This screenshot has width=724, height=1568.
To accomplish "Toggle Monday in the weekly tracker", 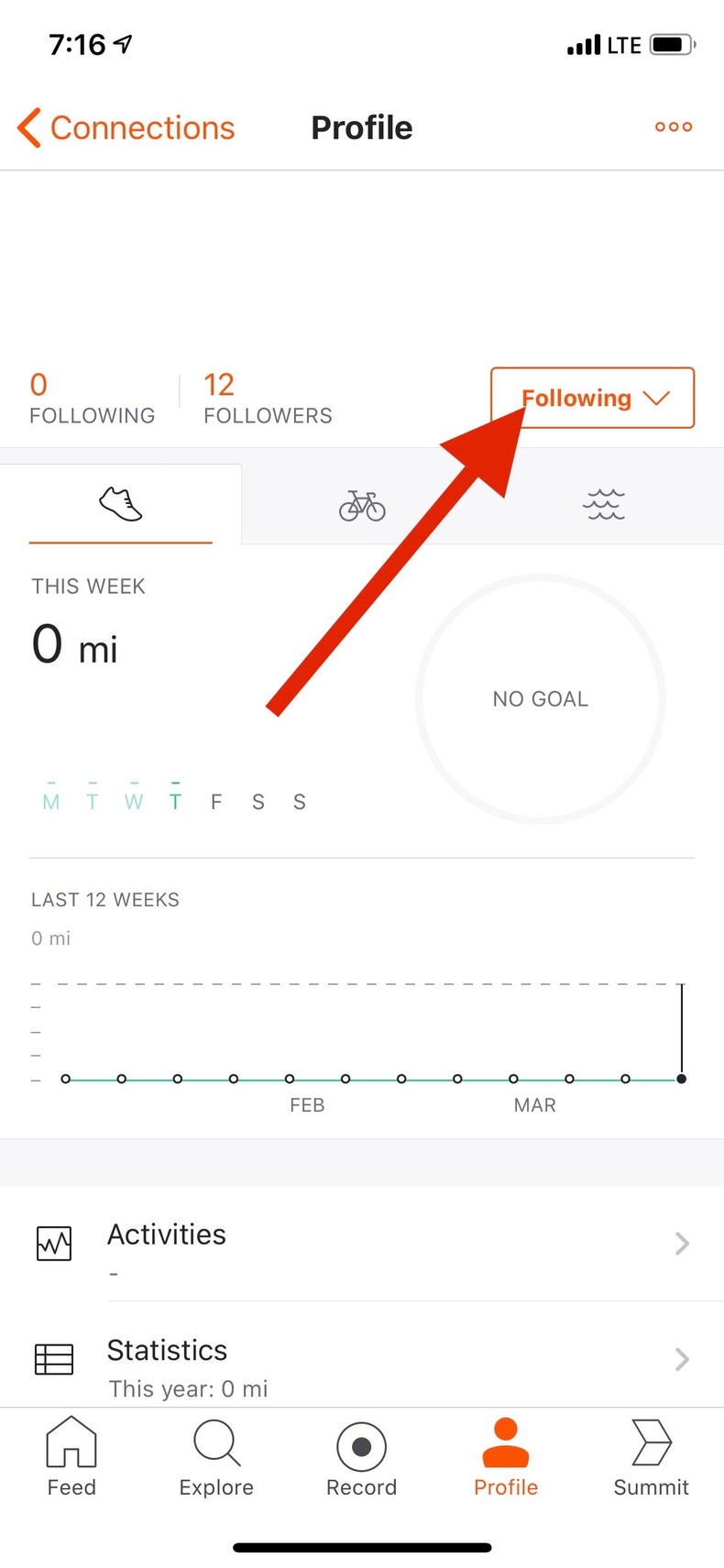I will tap(50, 802).
